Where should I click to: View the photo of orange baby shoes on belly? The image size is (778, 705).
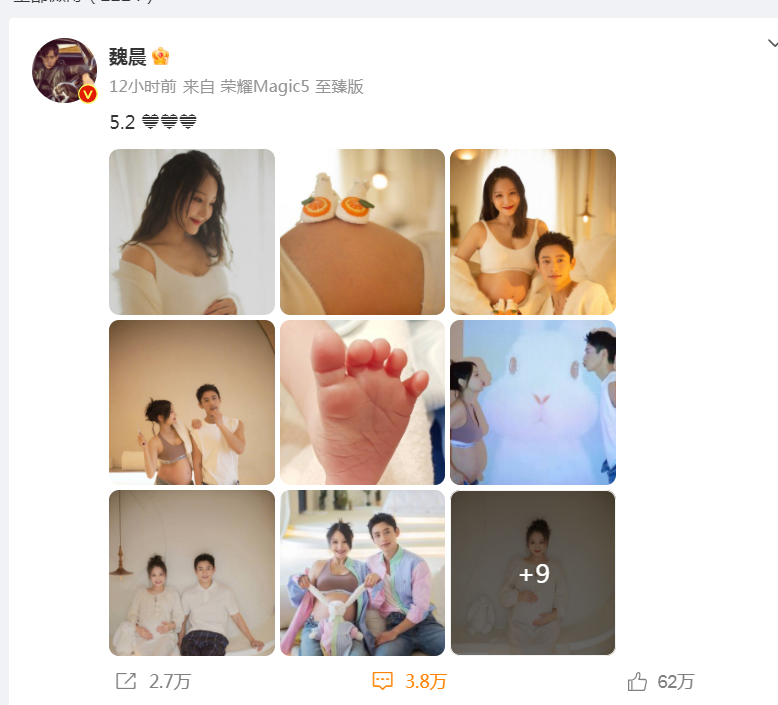362,232
